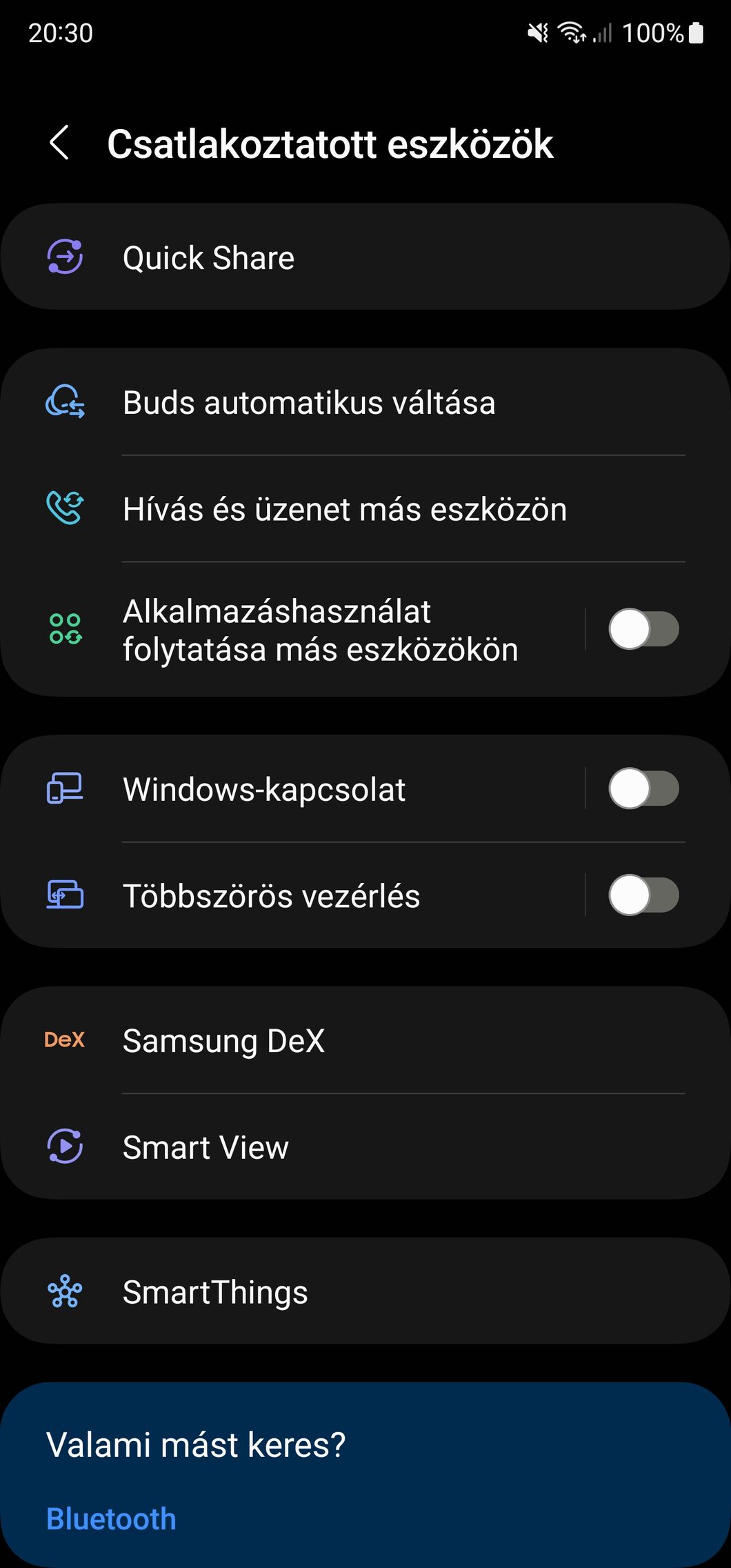Open SmartThings
The height and width of the screenshot is (1568, 731).
(x=365, y=1291)
